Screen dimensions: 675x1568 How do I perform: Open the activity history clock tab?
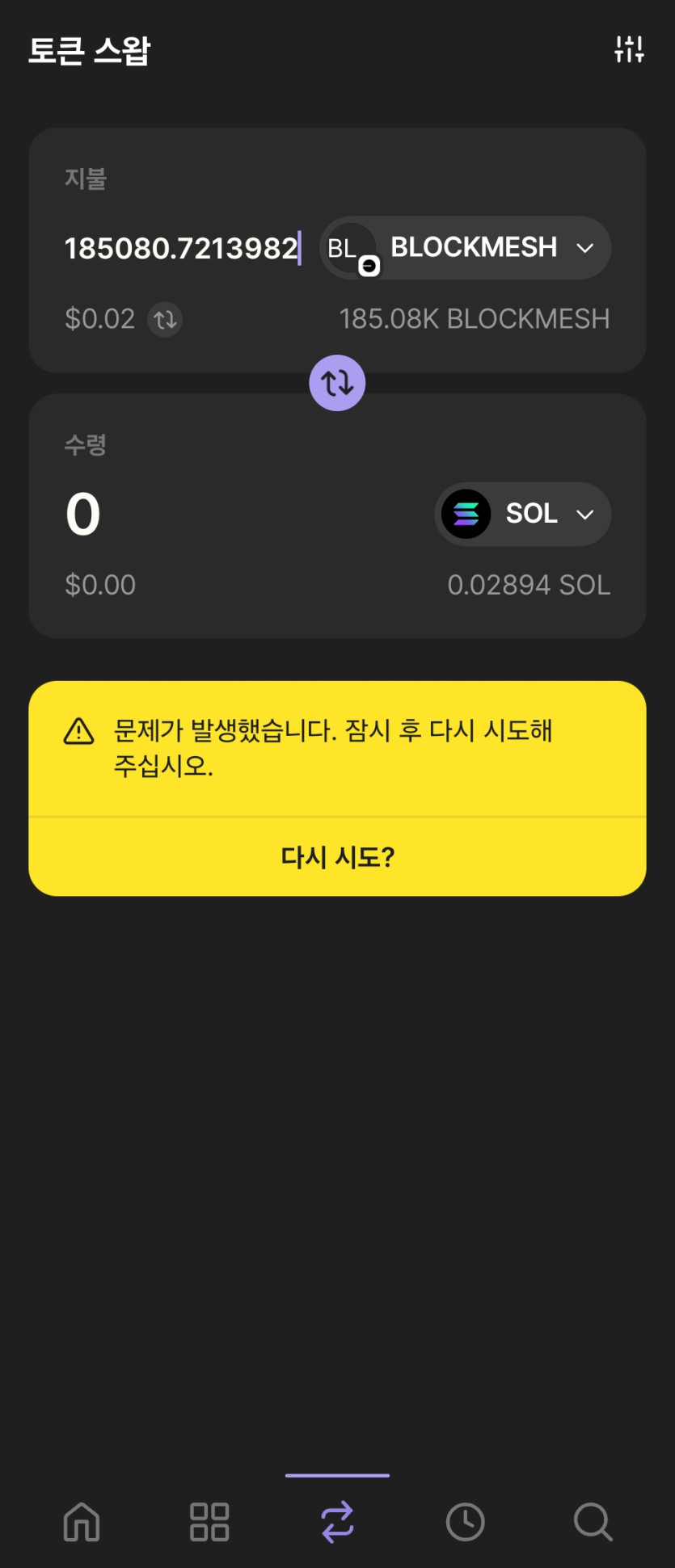click(x=465, y=1522)
